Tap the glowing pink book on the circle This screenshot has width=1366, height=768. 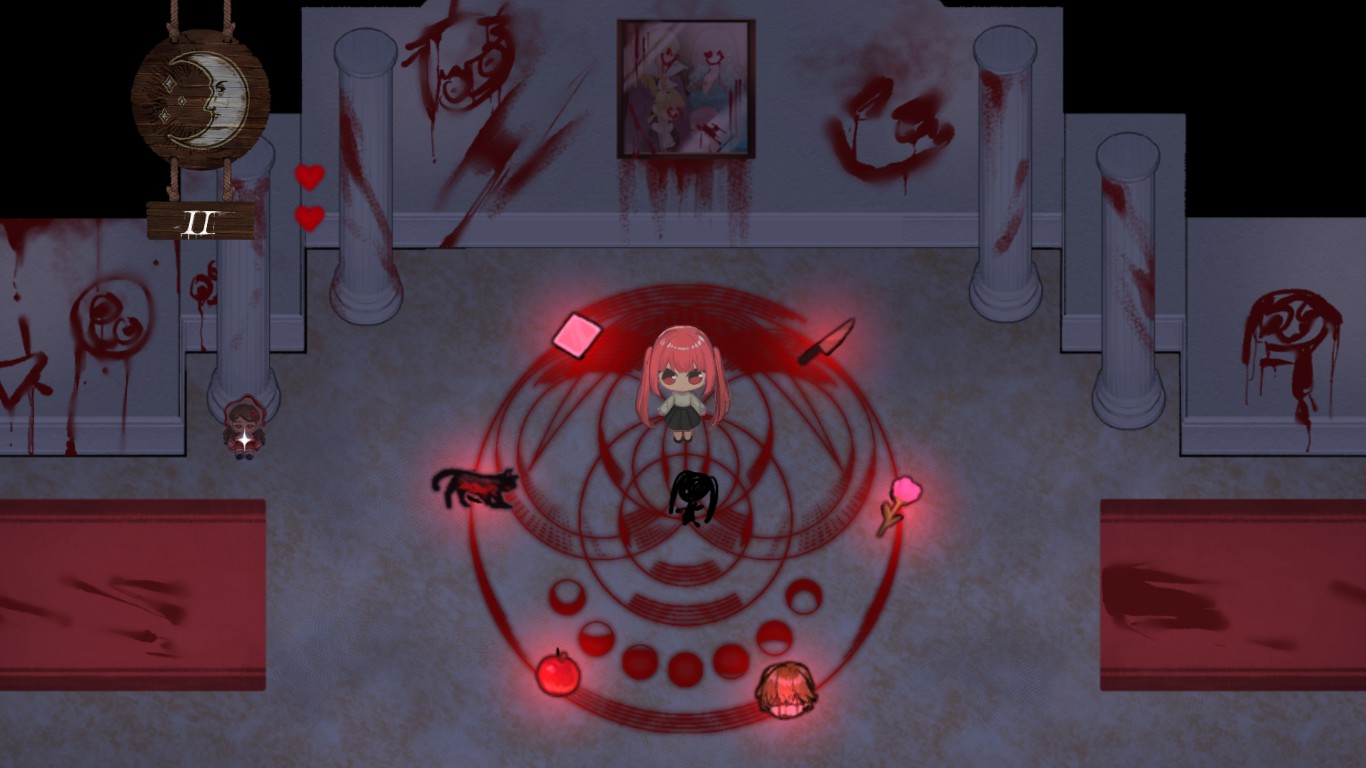point(575,334)
